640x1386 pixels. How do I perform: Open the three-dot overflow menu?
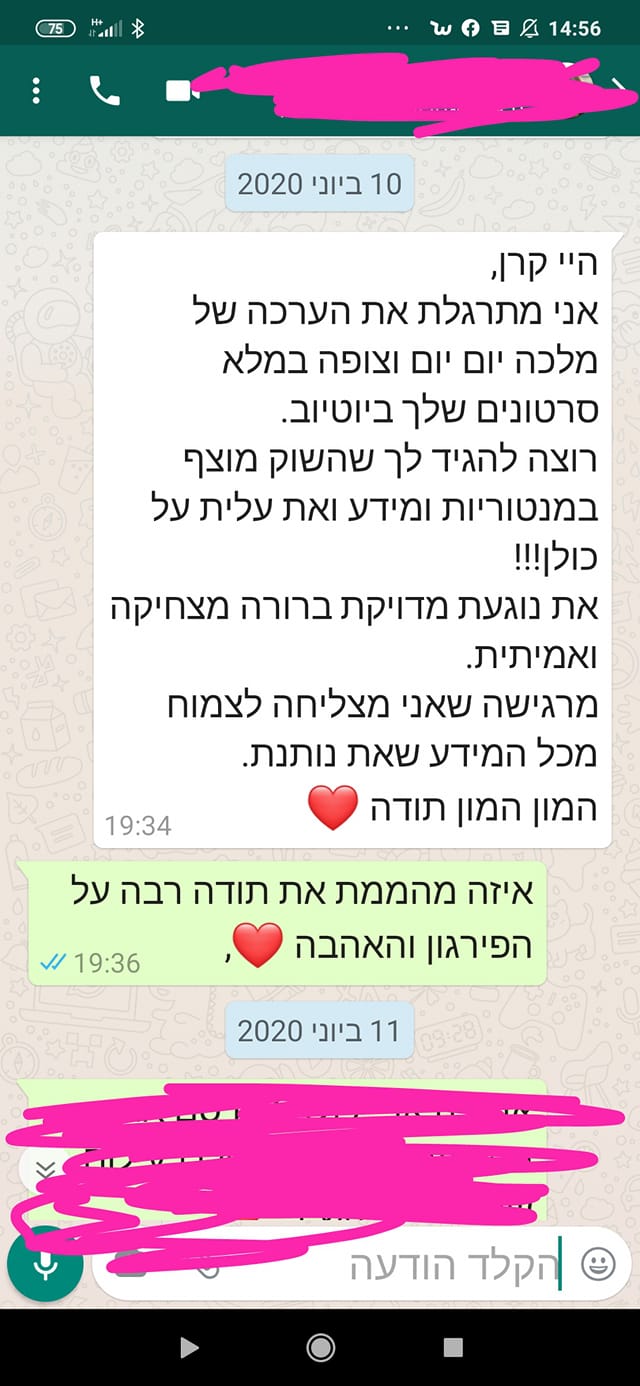click(x=36, y=91)
